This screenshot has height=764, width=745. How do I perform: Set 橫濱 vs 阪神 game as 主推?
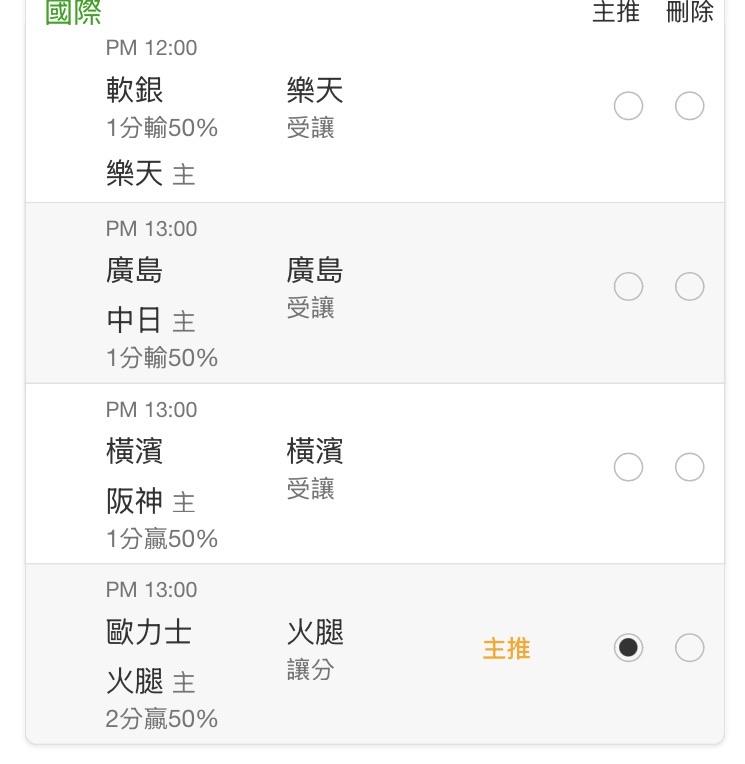[x=628, y=467]
